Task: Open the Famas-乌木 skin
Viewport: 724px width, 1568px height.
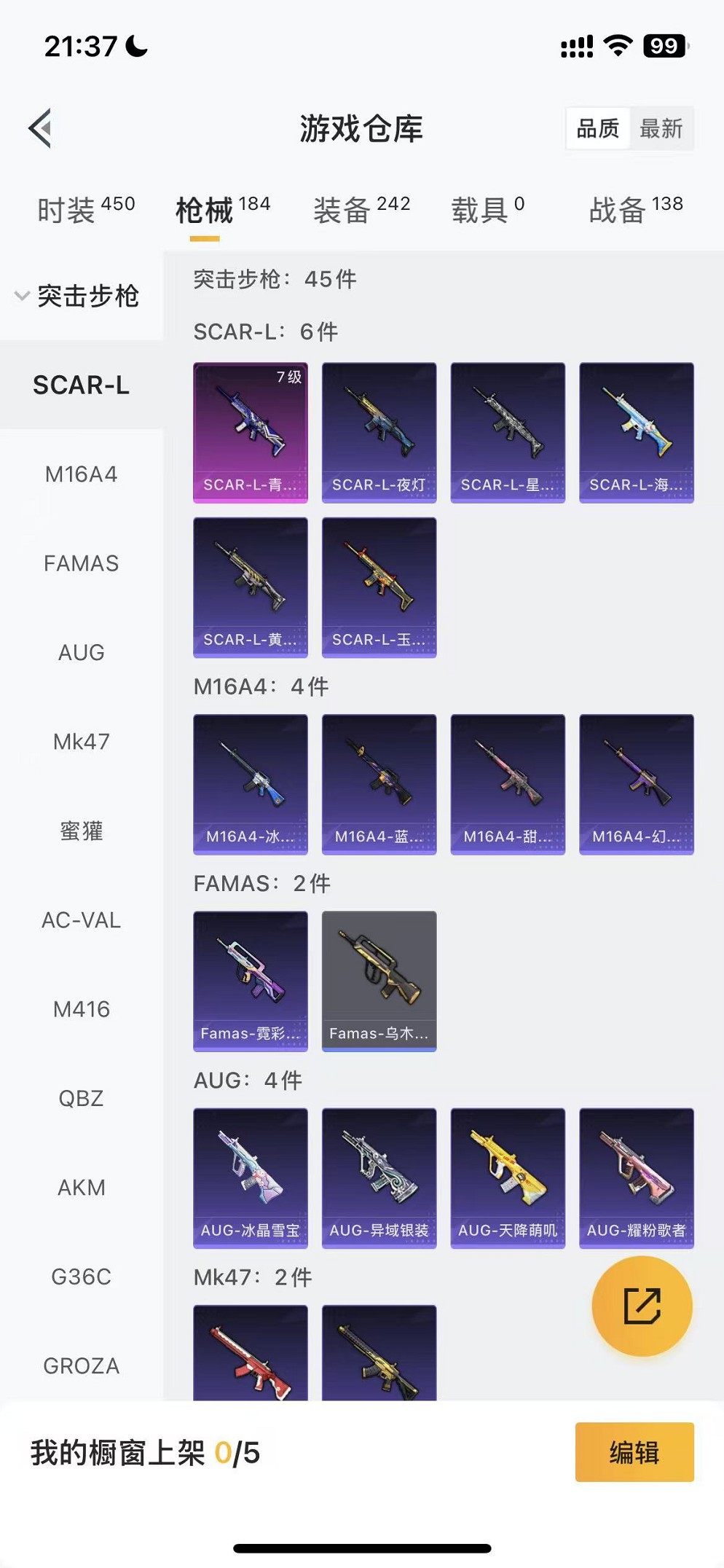Action: pos(379,981)
